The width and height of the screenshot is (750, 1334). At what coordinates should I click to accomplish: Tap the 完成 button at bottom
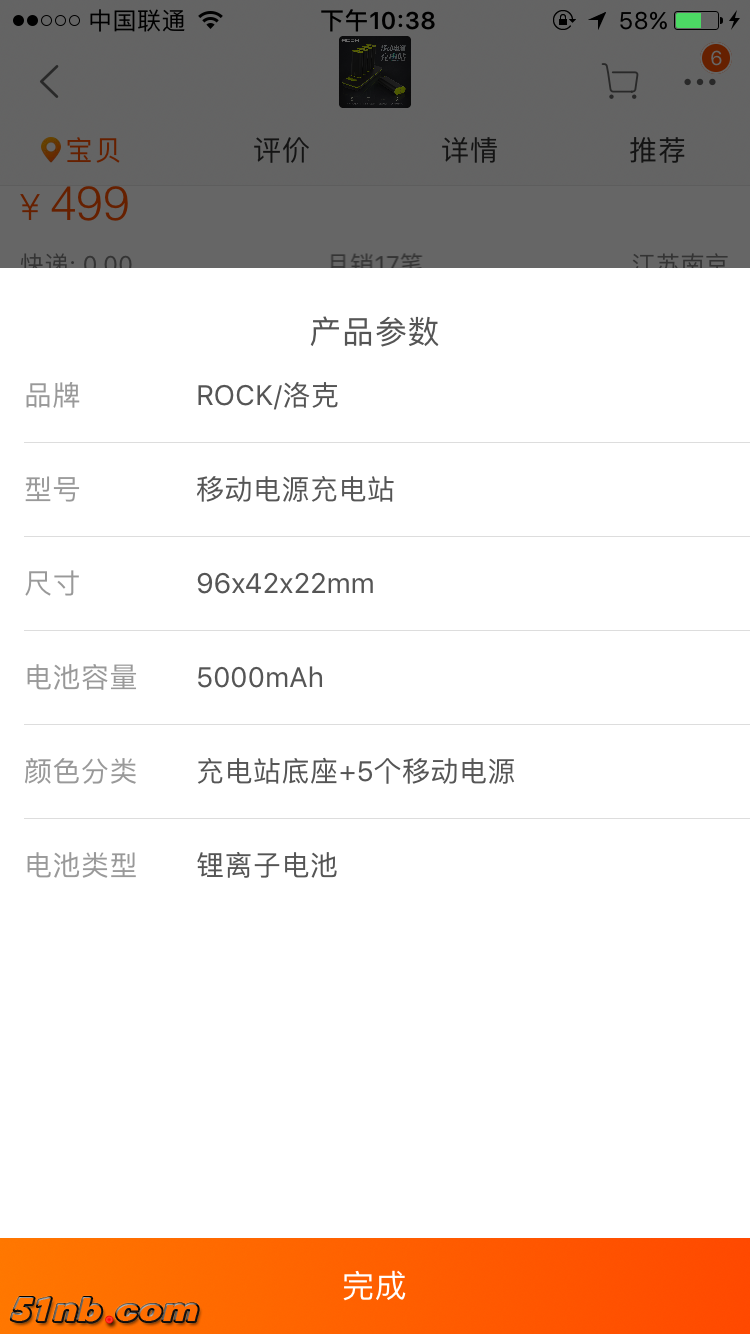[x=375, y=1287]
